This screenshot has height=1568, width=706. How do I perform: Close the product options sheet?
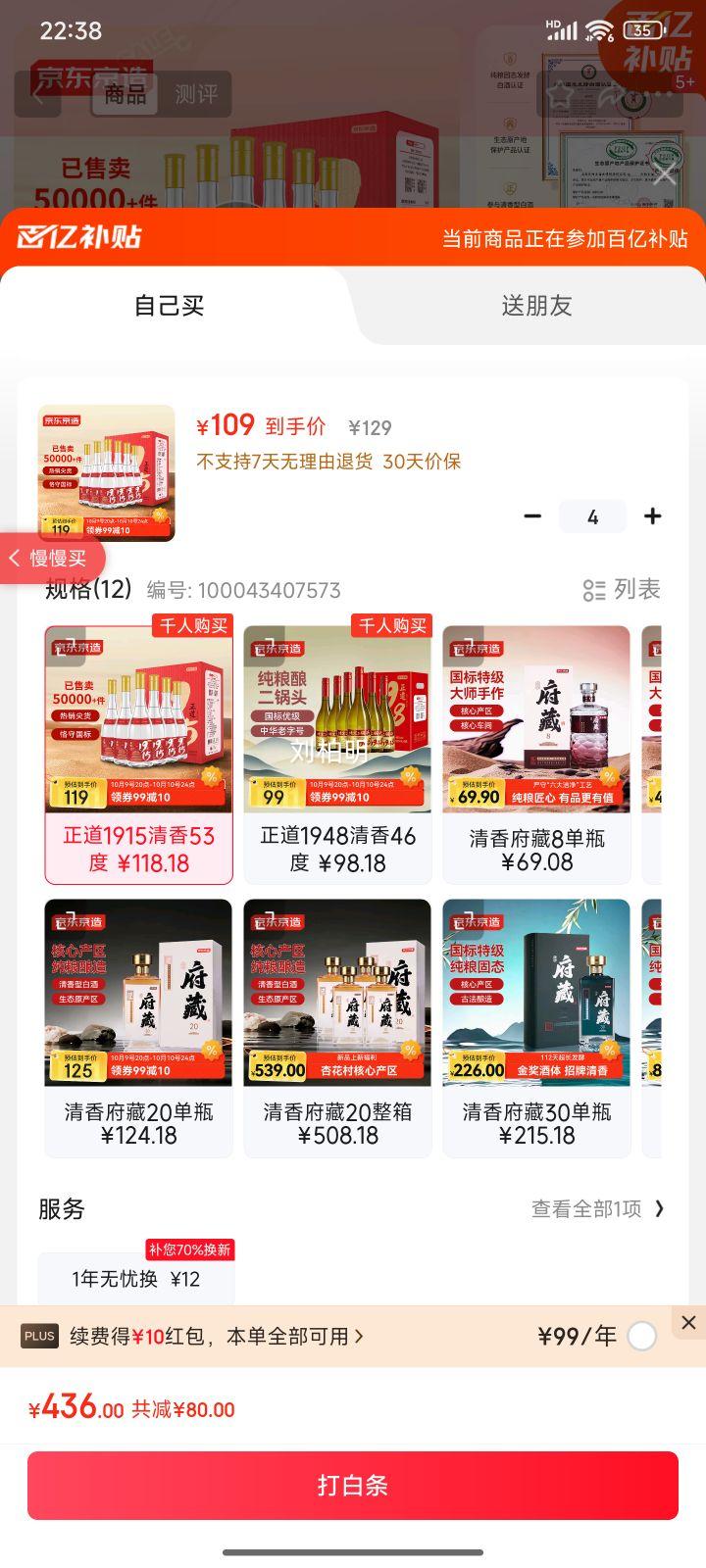point(665,176)
